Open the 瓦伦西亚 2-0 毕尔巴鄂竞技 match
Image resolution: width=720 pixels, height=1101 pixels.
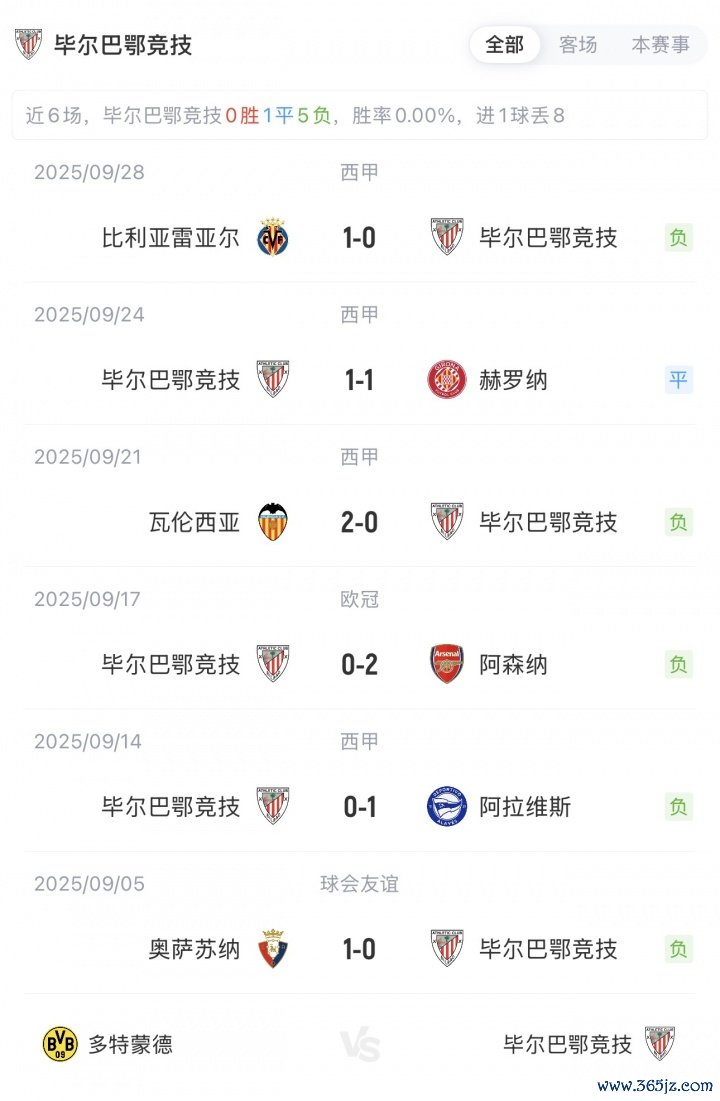360,522
